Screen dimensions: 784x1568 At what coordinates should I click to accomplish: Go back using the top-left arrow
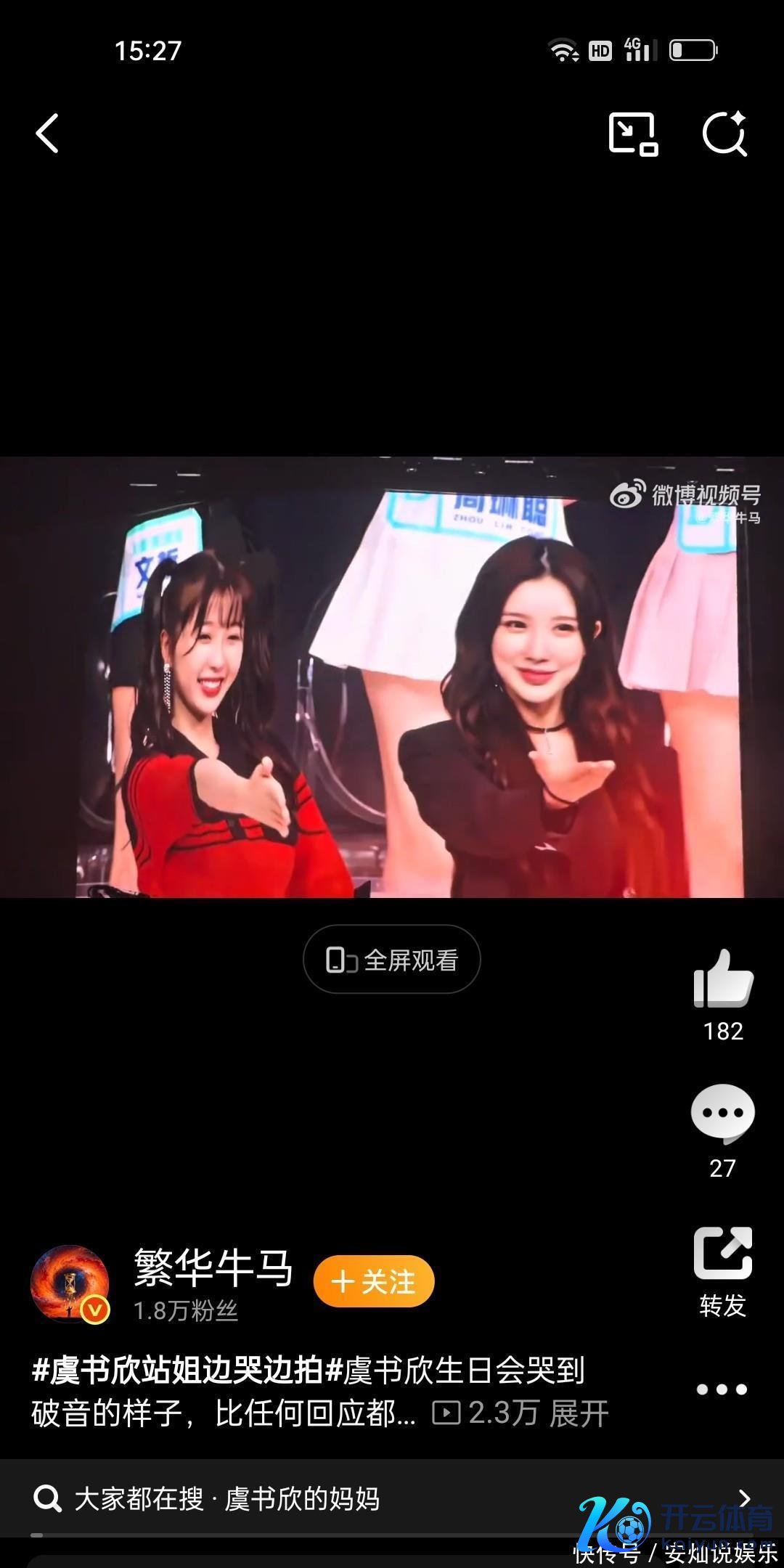tap(48, 134)
